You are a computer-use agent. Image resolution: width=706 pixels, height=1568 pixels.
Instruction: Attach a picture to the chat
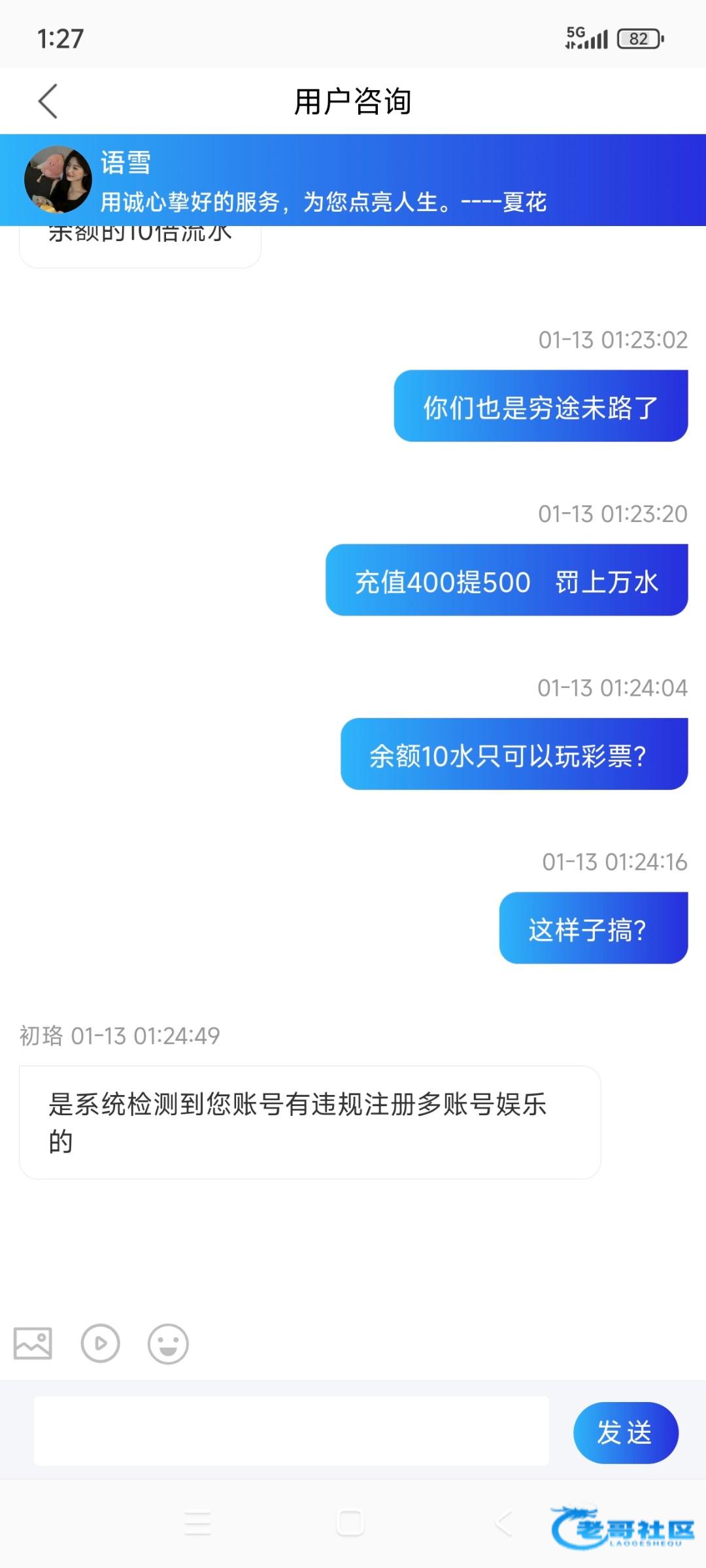tap(33, 1344)
